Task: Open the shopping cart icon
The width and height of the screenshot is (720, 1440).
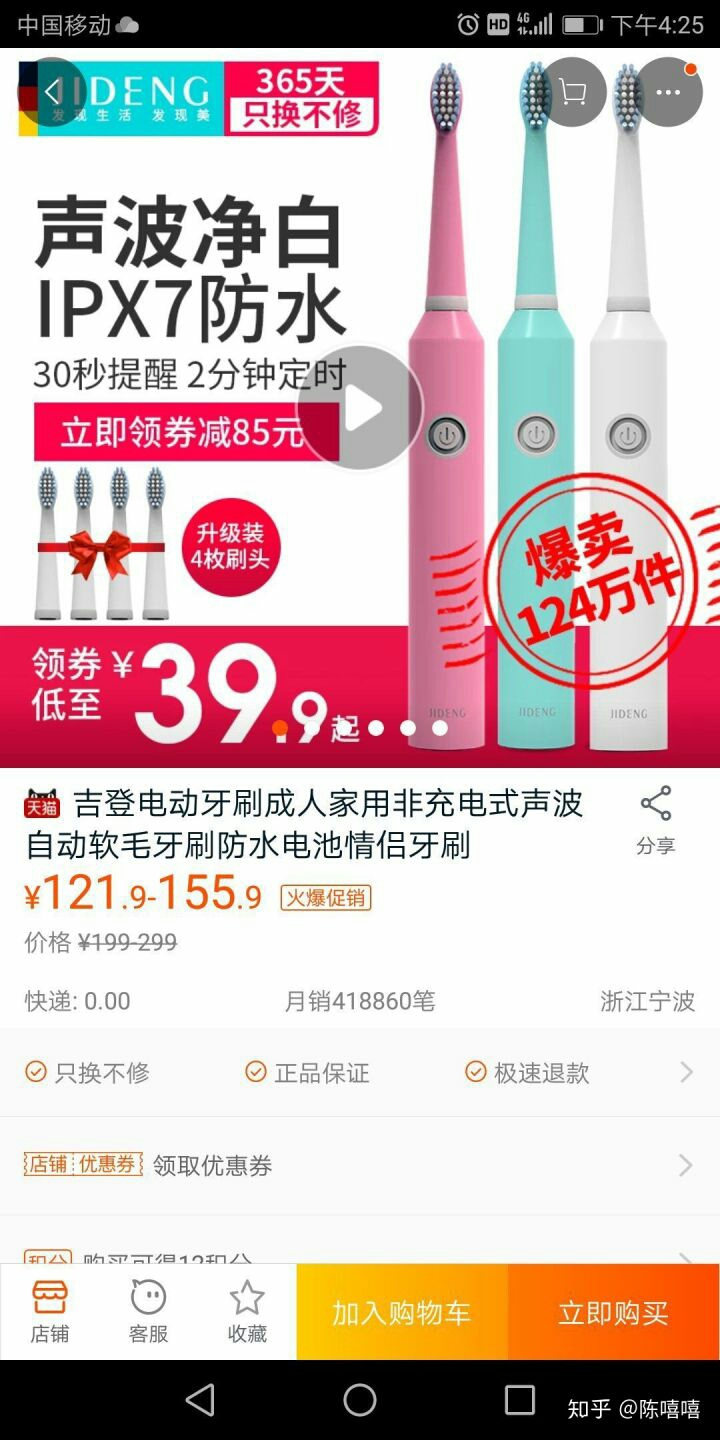Action: (x=573, y=92)
